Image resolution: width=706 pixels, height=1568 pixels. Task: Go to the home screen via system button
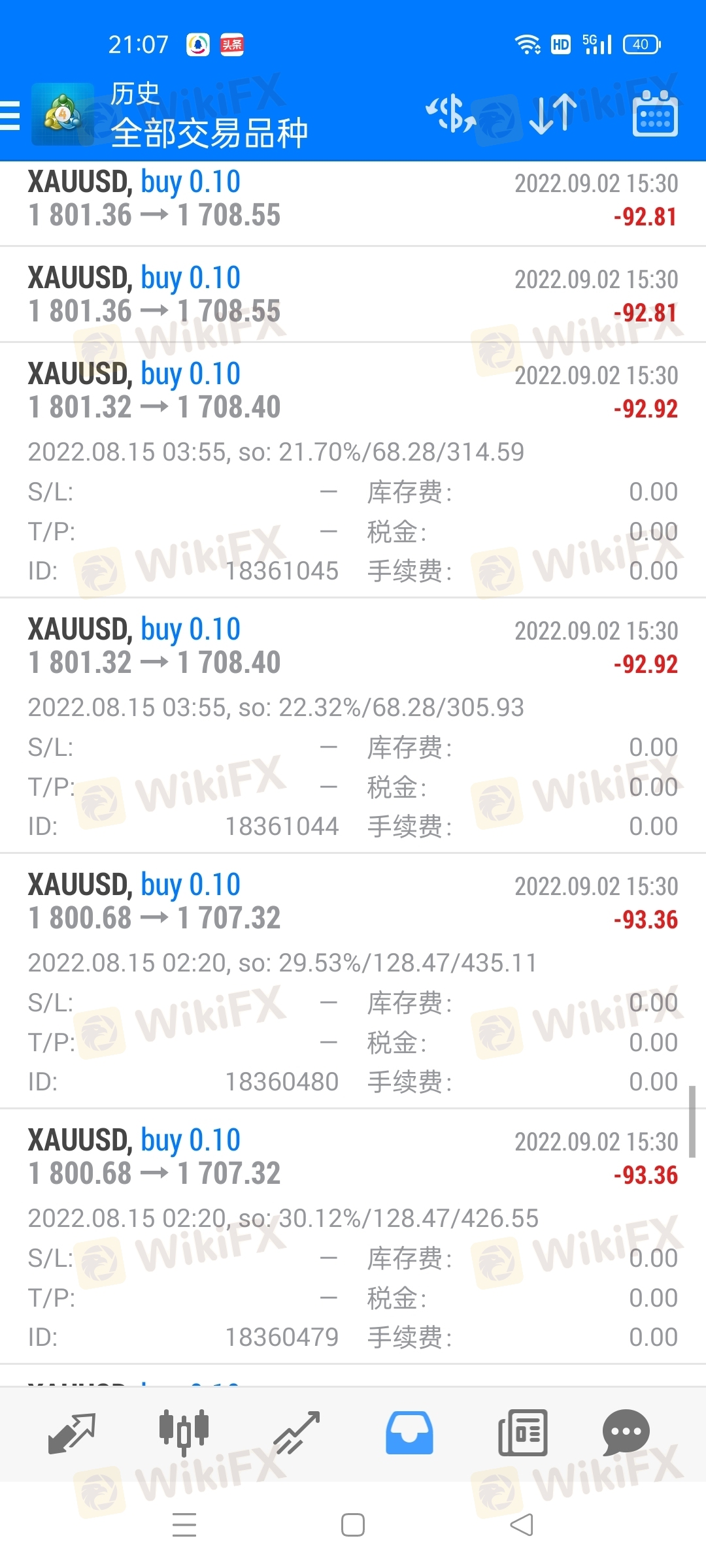click(353, 1525)
